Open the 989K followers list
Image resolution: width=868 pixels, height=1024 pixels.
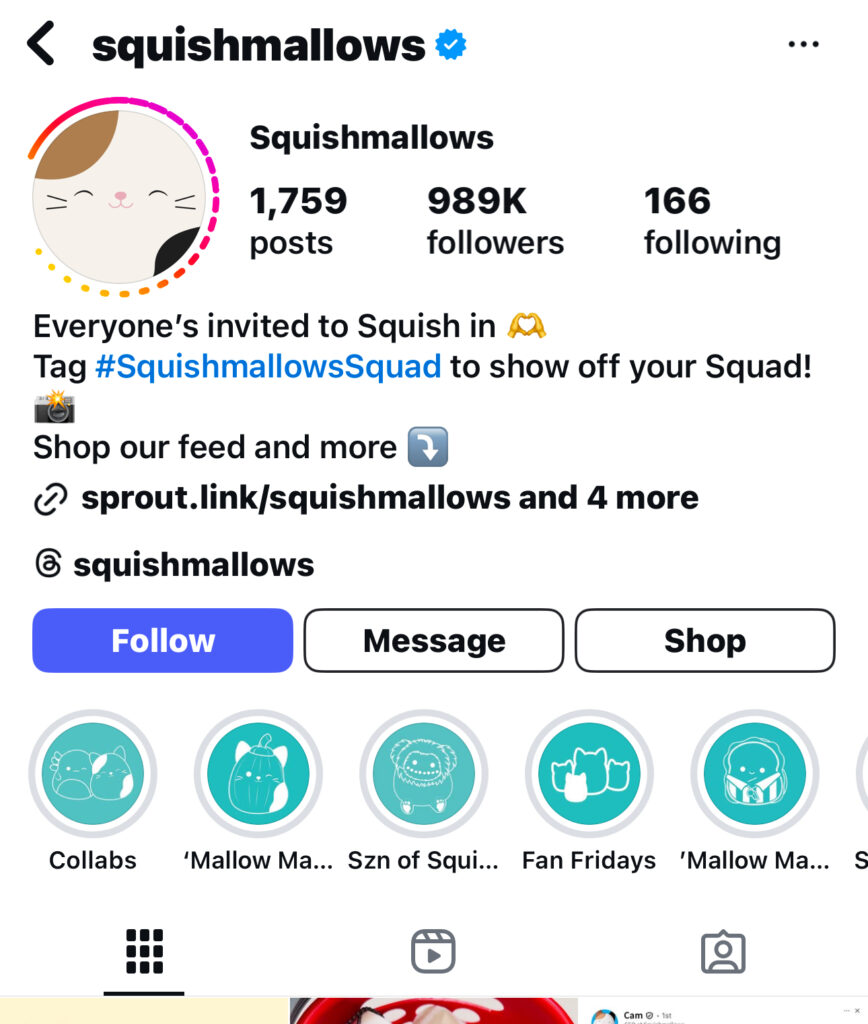pos(495,221)
